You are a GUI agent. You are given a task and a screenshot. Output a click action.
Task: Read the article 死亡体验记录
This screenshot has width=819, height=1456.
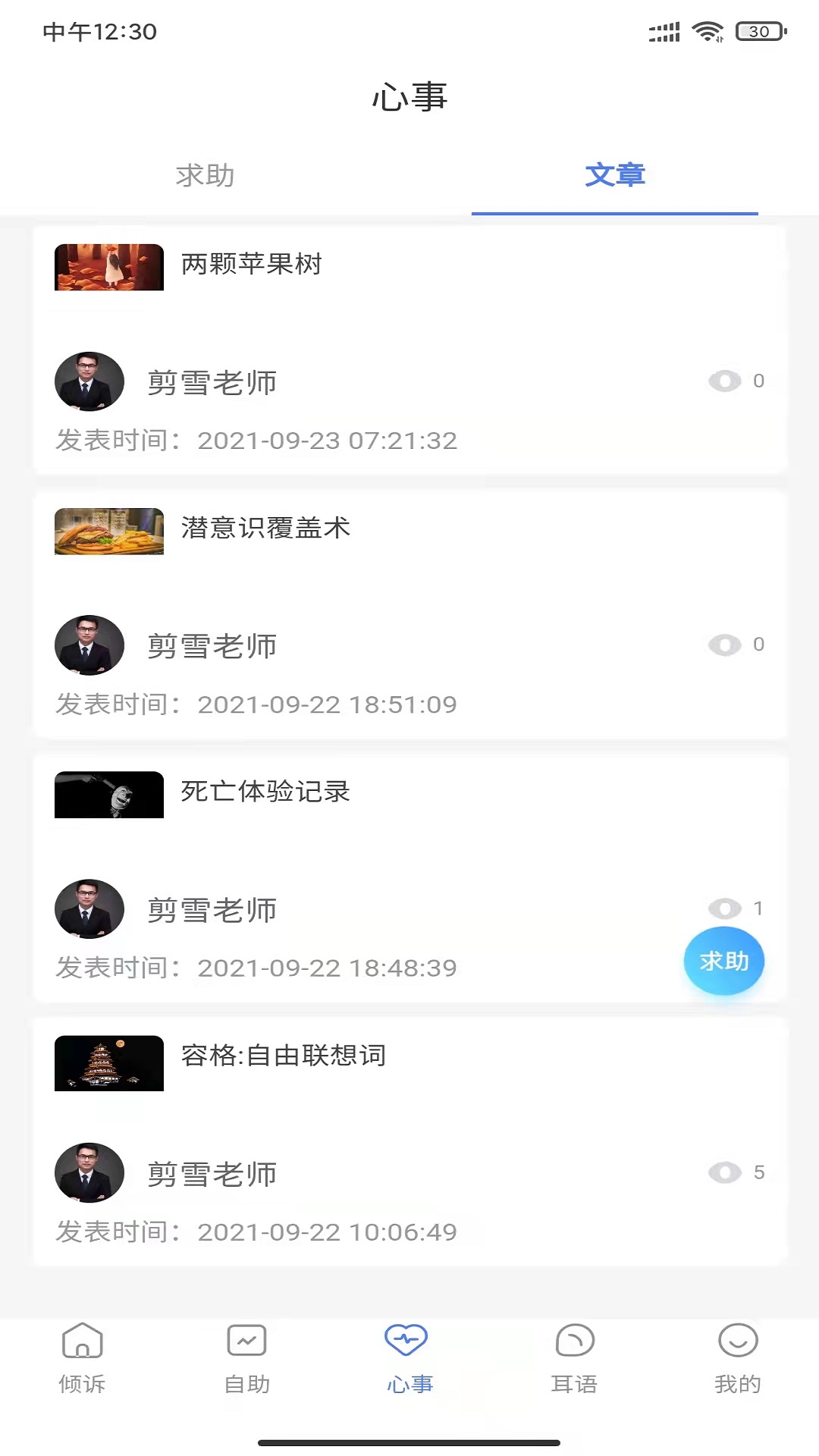click(x=265, y=792)
